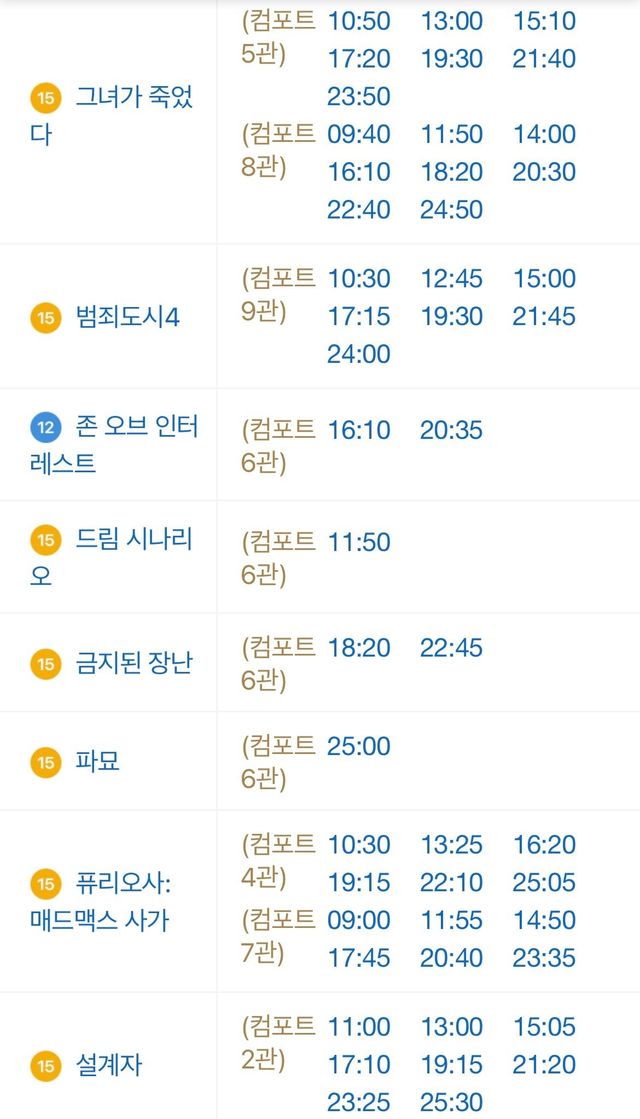Open the movie 설계자
Viewport: 640px width, 1119px height.
[108, 1065]
